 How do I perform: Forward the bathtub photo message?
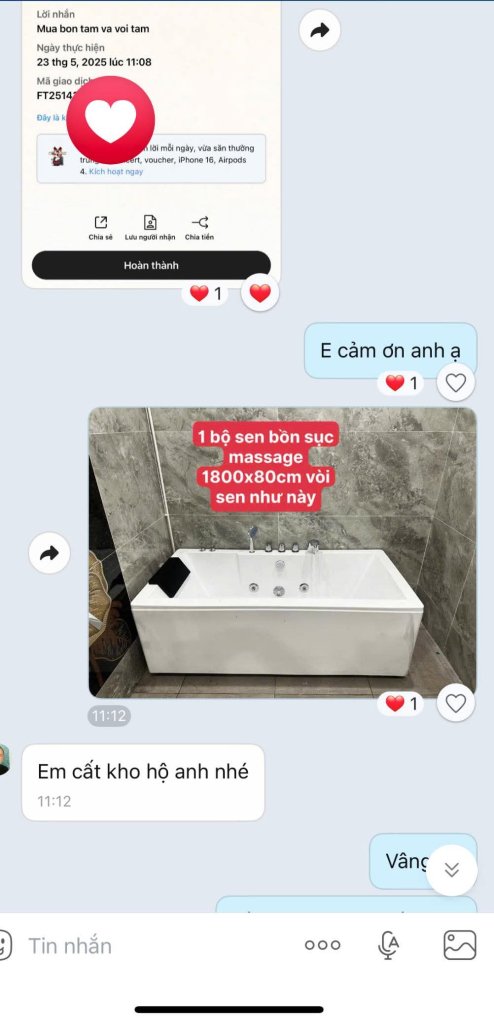pos(50,553)
